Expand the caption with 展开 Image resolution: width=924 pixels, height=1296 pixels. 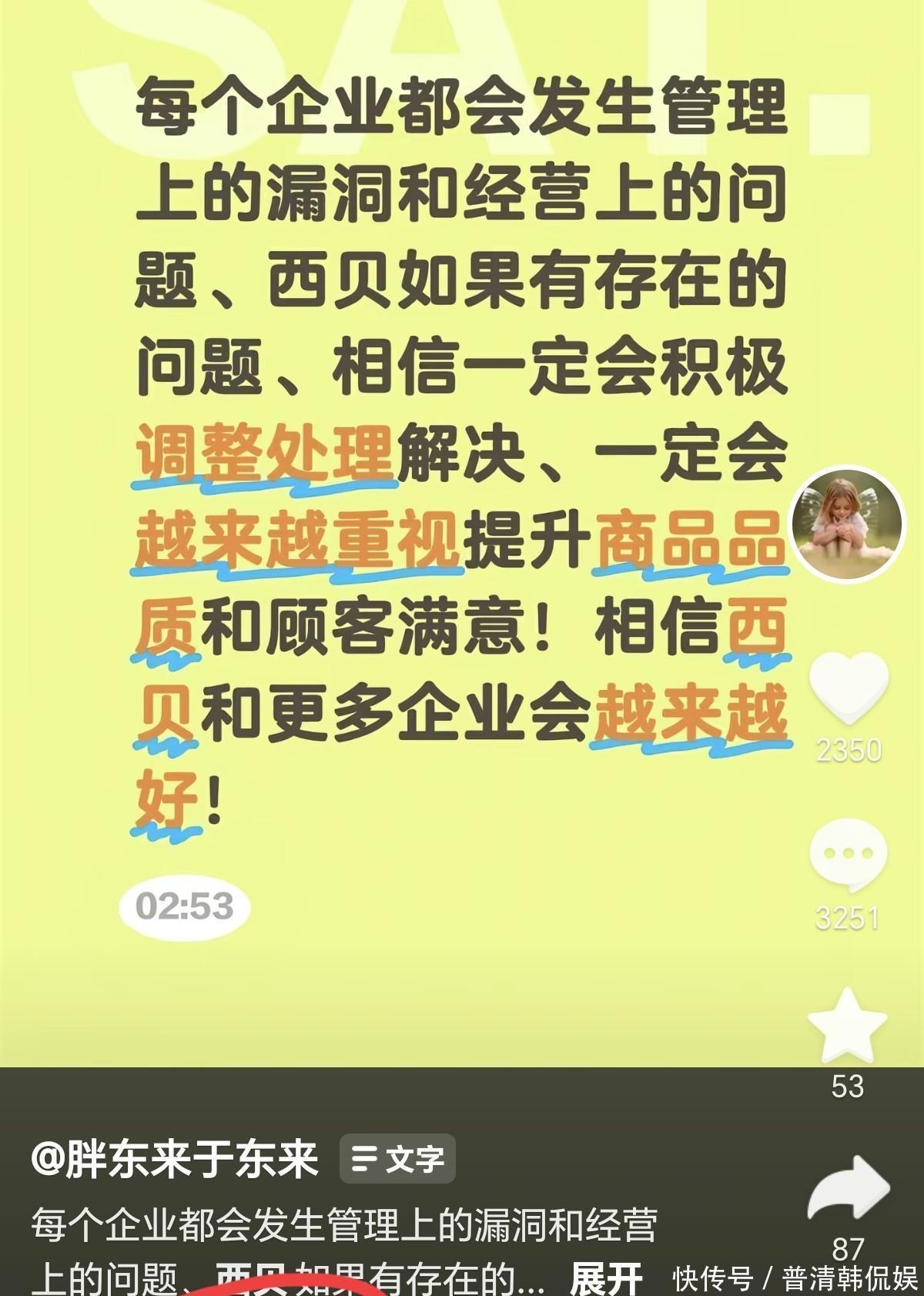(x=605, y=1278)
